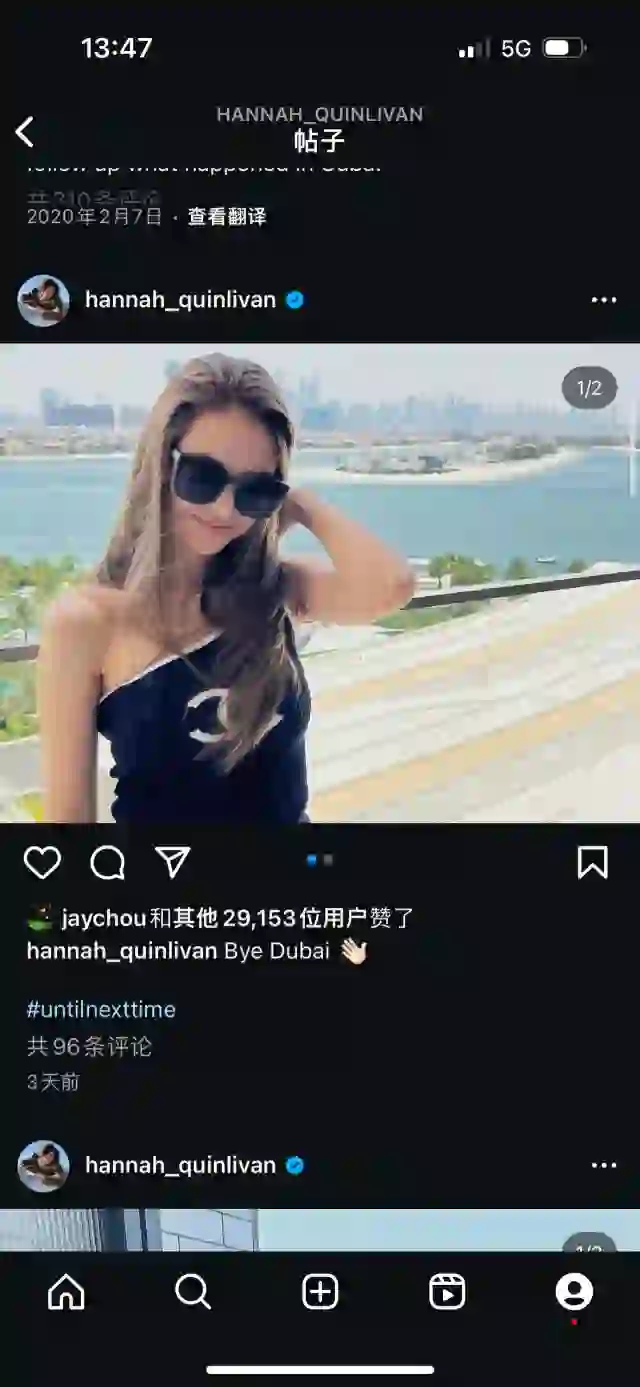Tap 查看翻译 to translate the caption
The width and height of the screenshot is (640, 1387).
point(227,216)
